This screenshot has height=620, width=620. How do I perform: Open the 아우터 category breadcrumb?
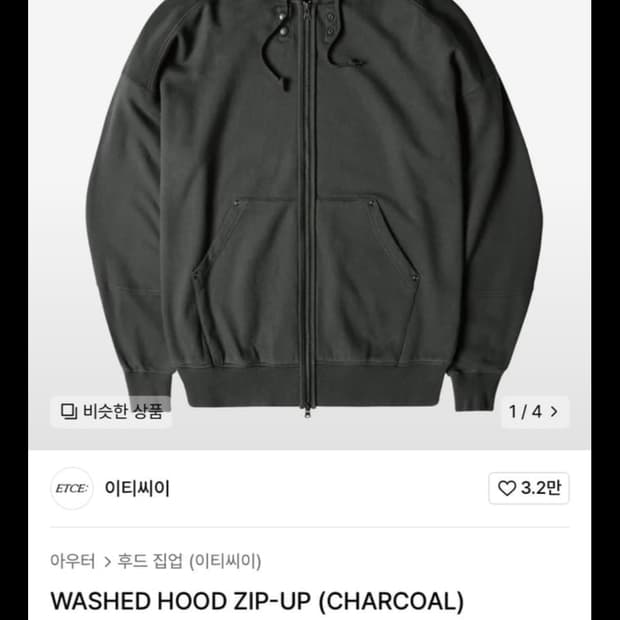pyautogui.click(x=73, y=561)
